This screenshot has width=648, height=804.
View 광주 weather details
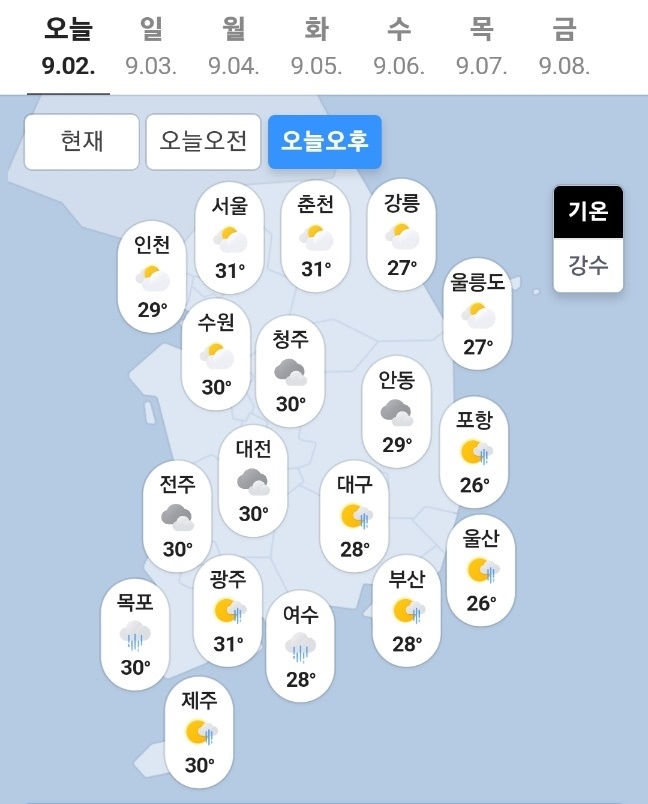click(228, 610)
